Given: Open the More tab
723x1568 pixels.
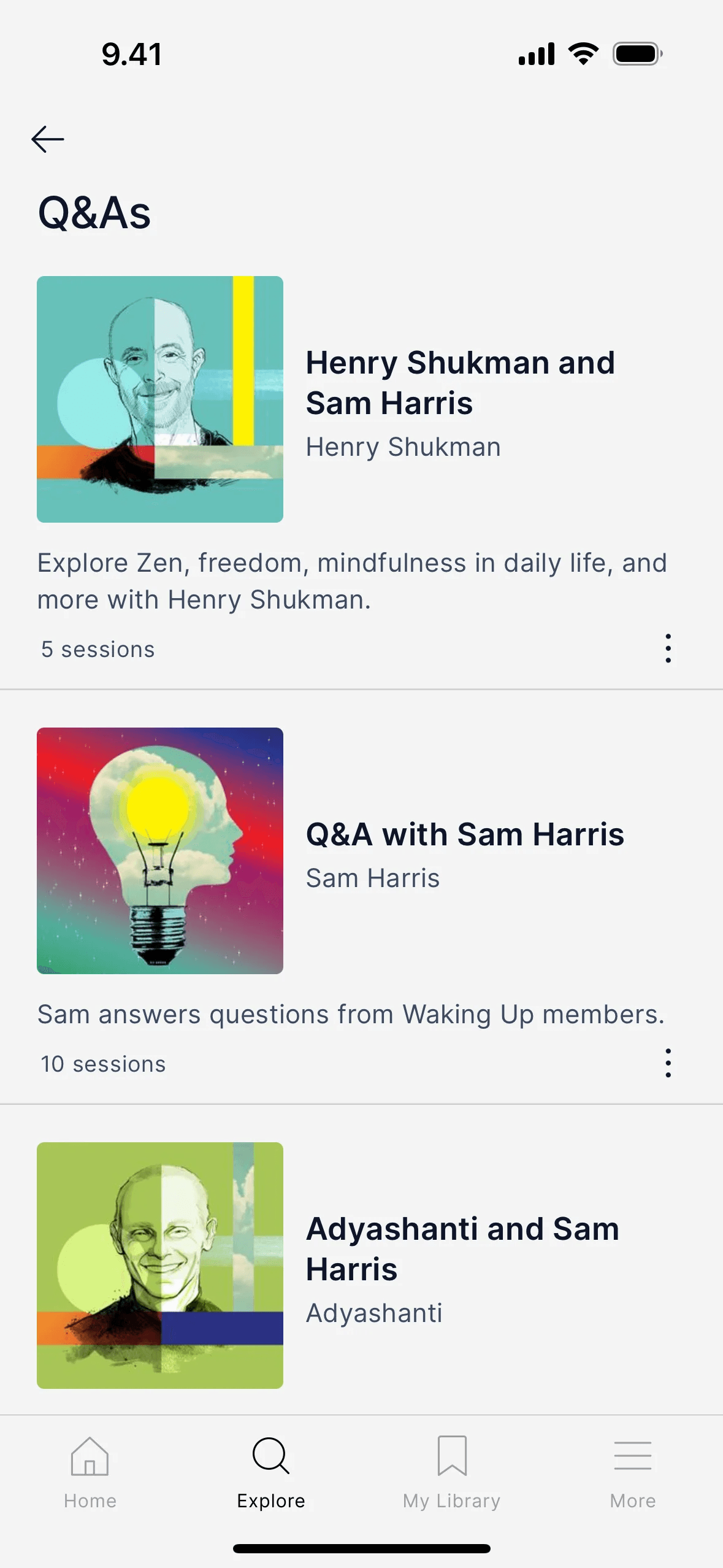Looking at the screenshot, I should [x=632, y=1472].
